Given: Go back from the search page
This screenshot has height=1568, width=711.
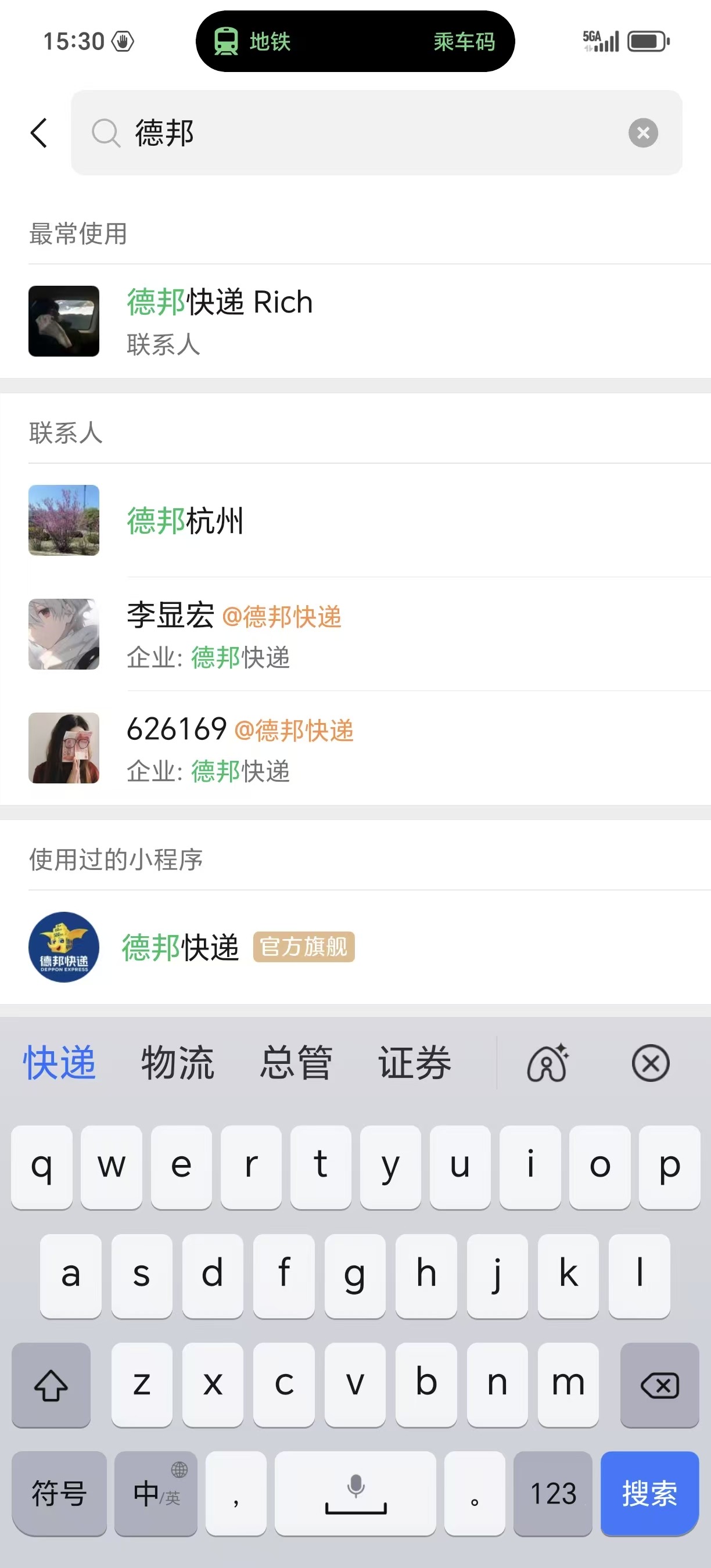Looking at the screenshot, I should [39, 132].
